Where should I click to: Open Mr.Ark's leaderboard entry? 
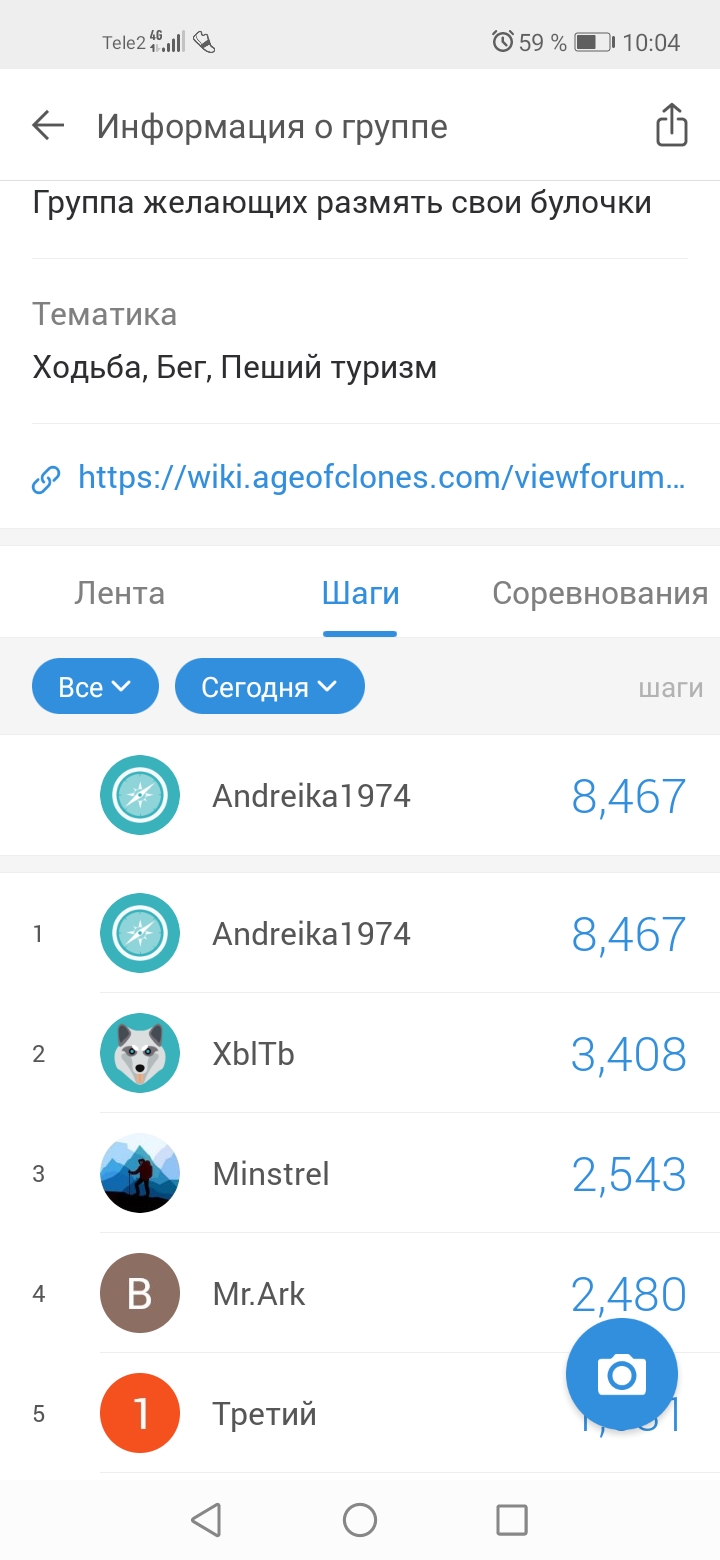[x=360, y=1293]
